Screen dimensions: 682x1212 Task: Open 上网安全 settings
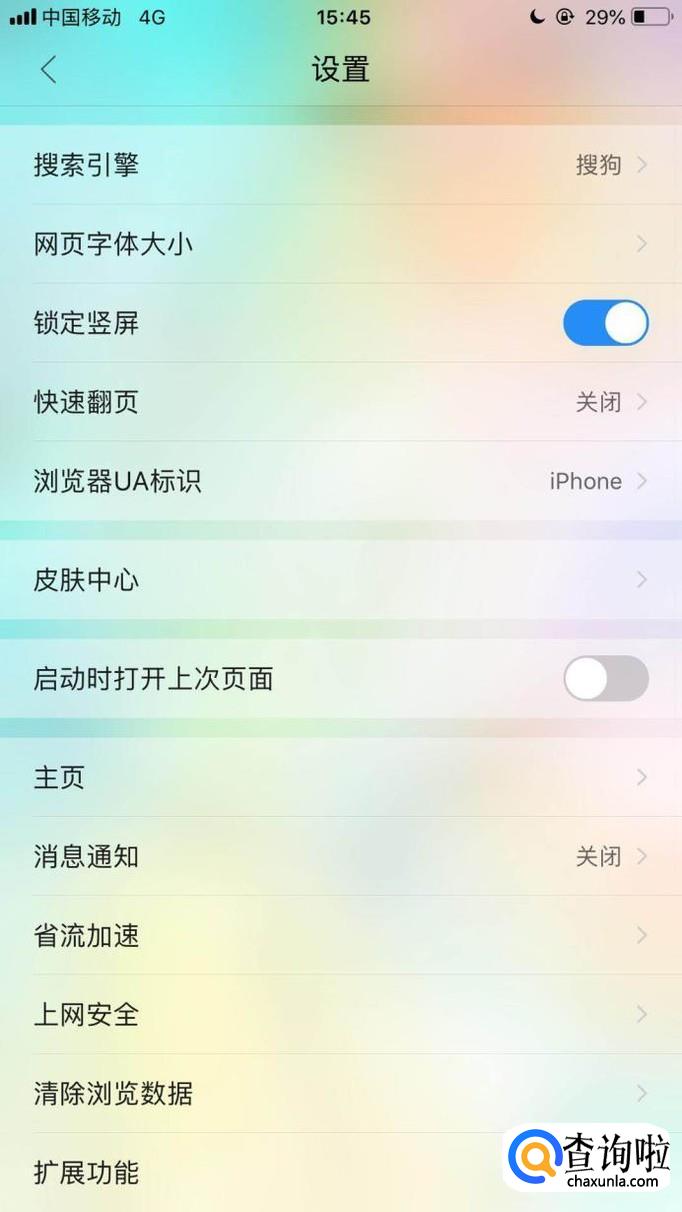tap(341, 1014)
